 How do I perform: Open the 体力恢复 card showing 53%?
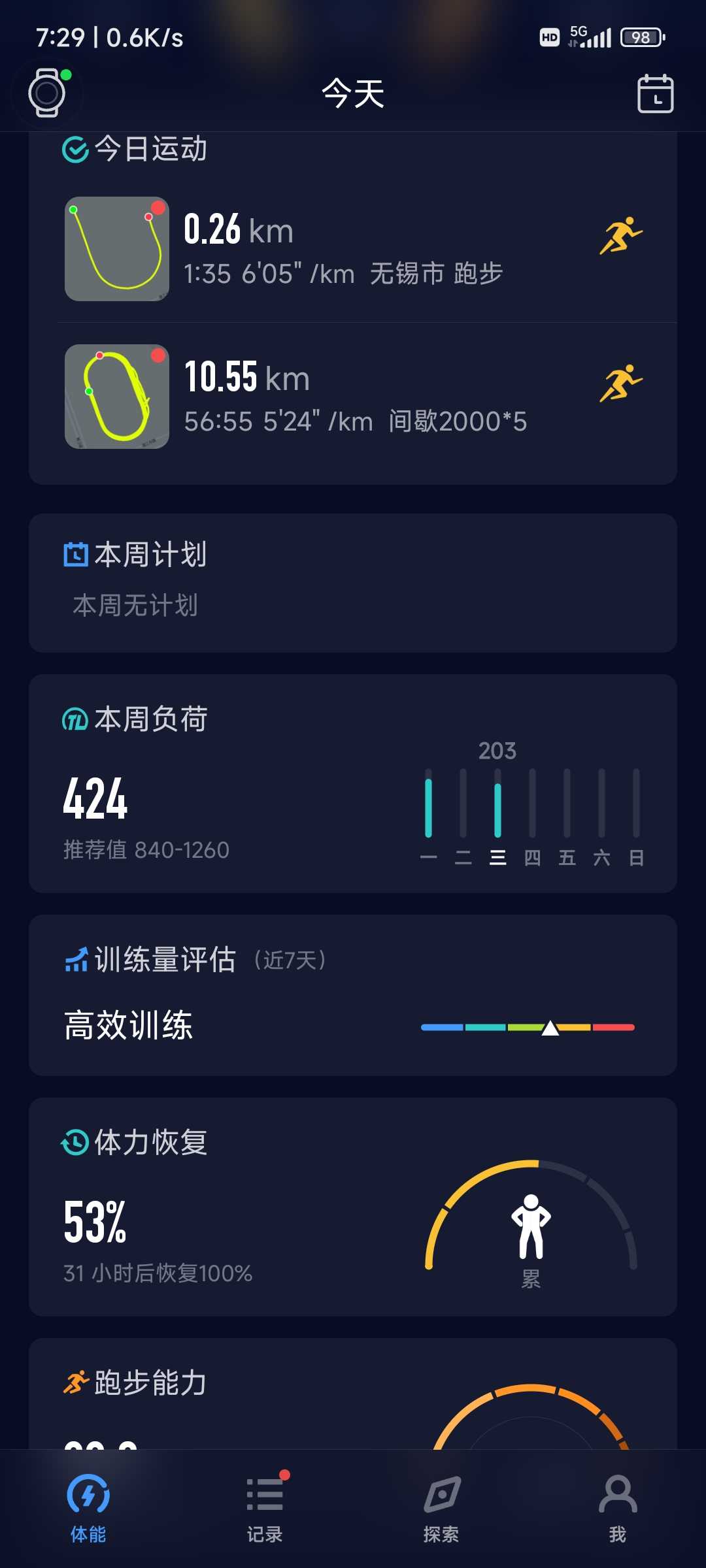coord(353,1207)
